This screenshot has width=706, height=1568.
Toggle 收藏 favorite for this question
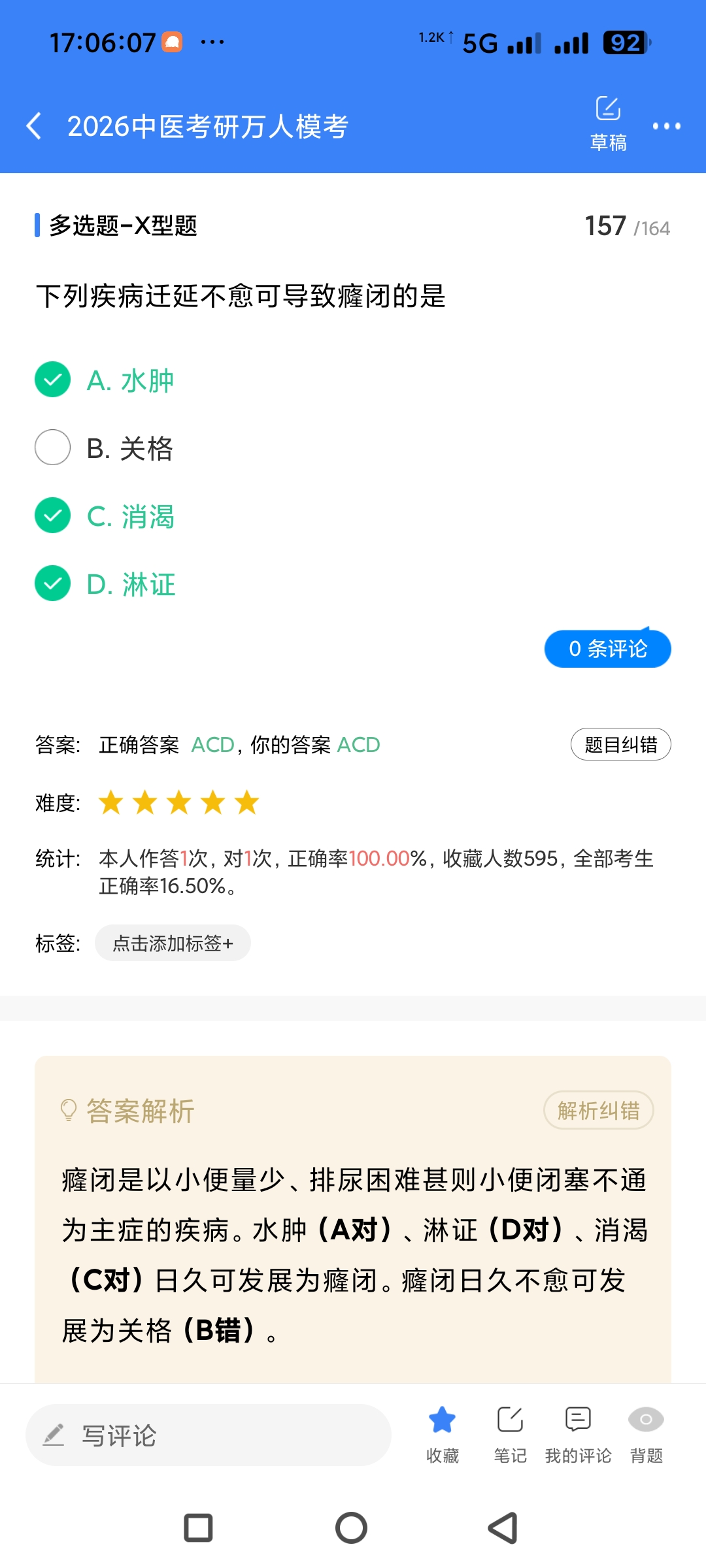pos(443,1433)
